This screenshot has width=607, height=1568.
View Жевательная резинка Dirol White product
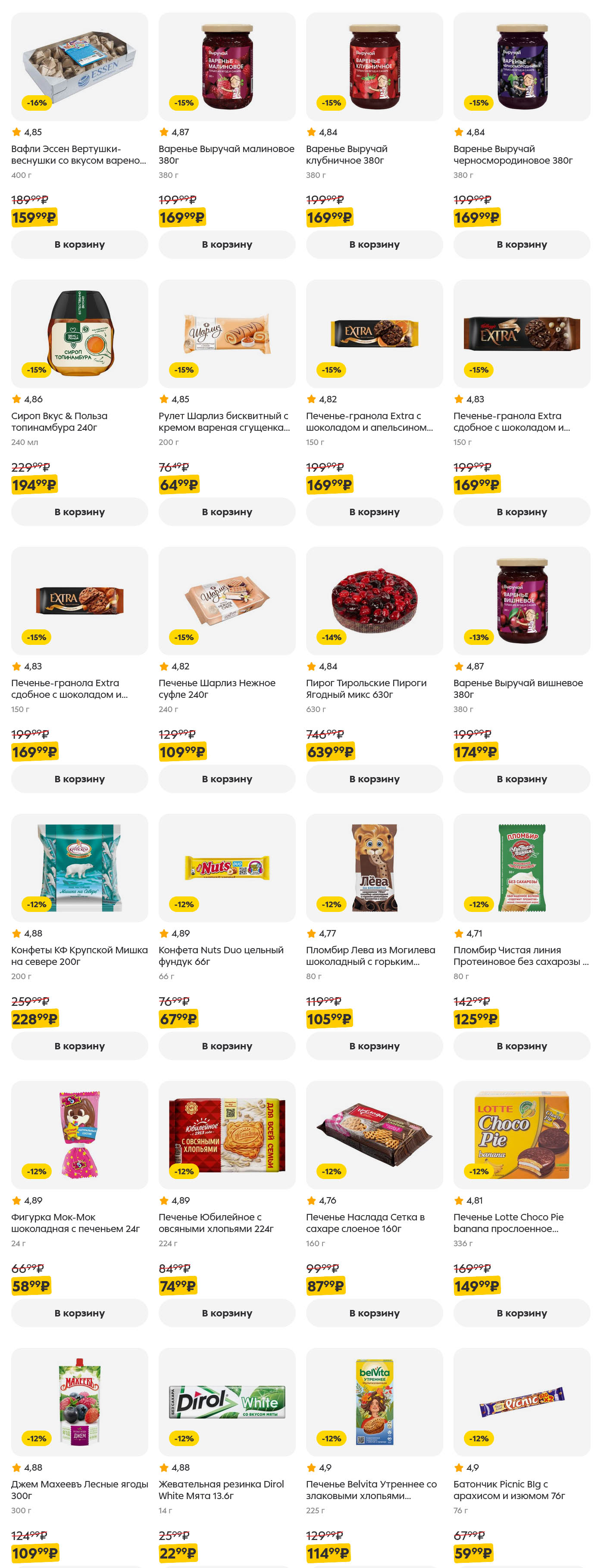point(227,1402)
